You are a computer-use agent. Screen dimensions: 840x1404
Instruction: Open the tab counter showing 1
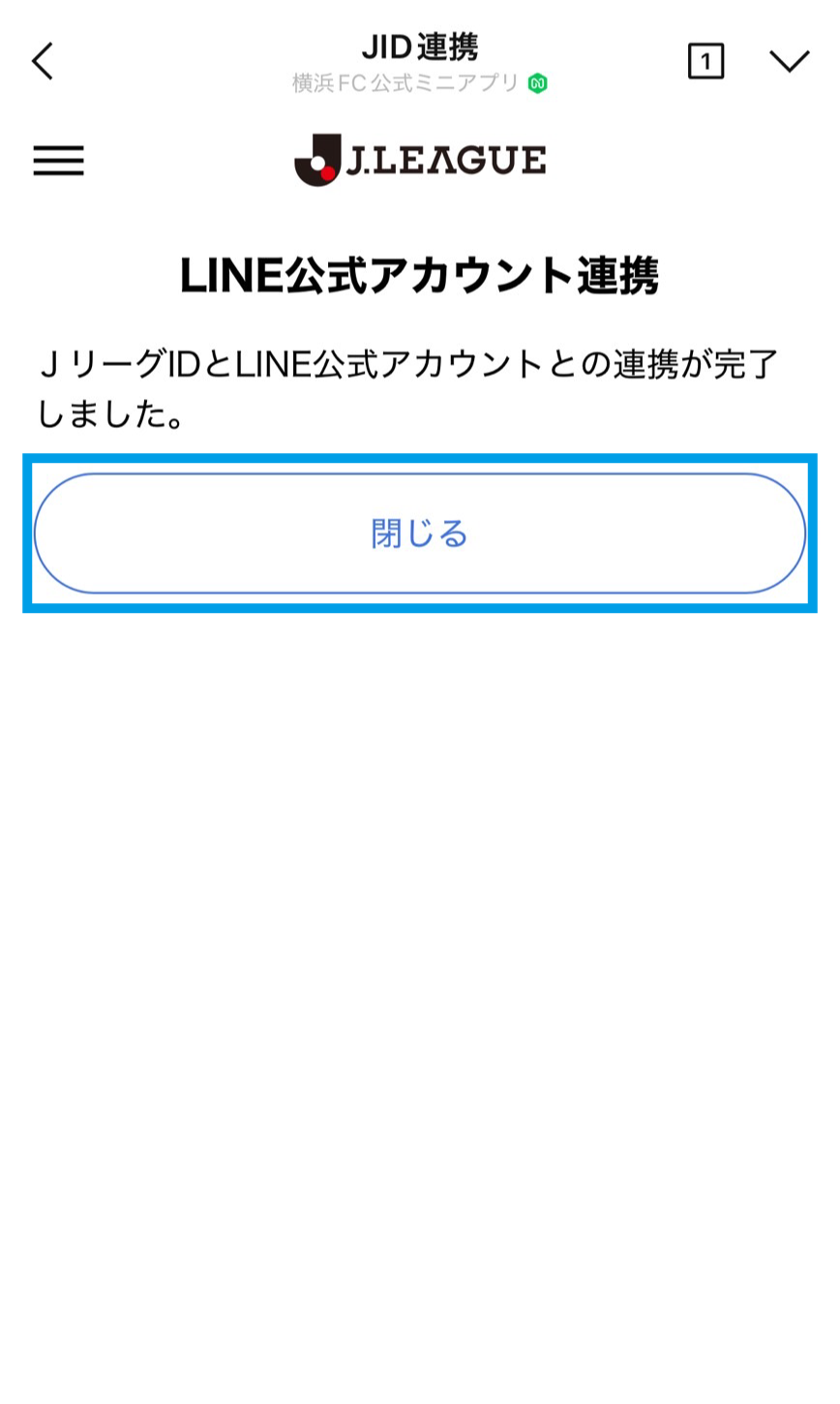[705, 62]
